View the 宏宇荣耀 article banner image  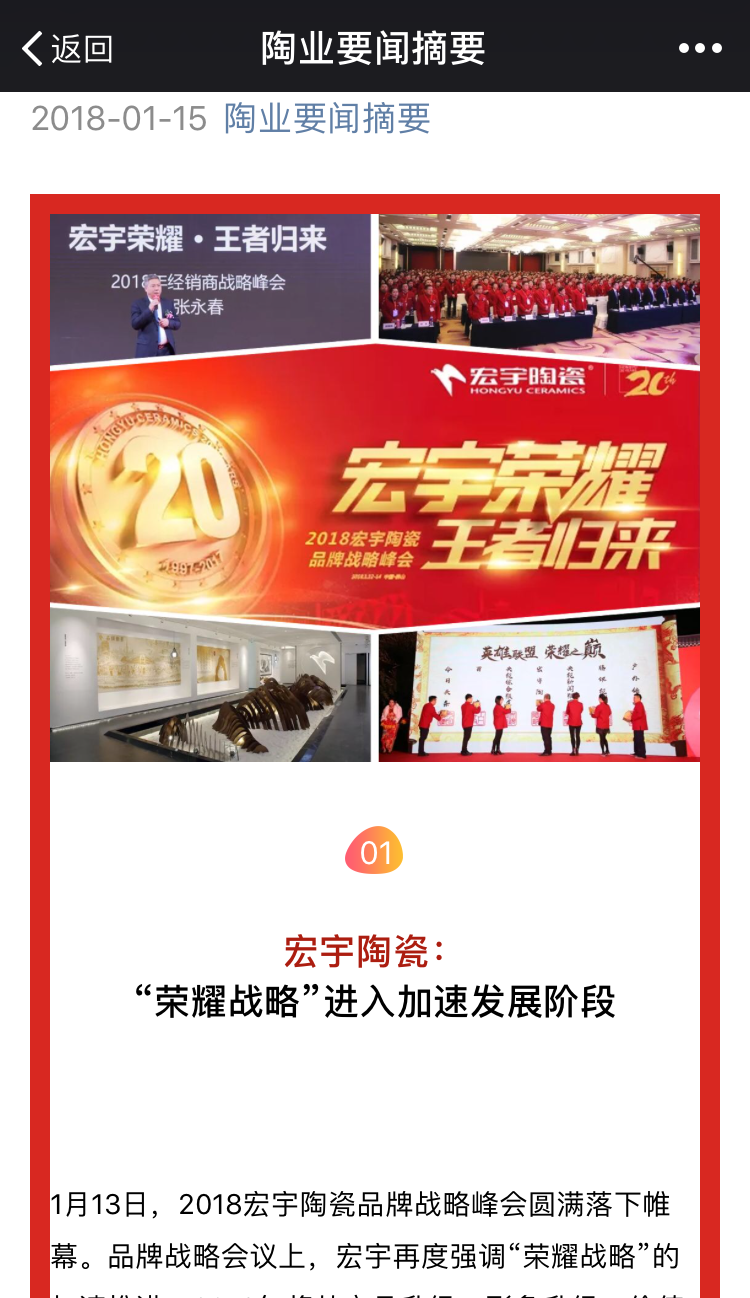pos(375,487)
